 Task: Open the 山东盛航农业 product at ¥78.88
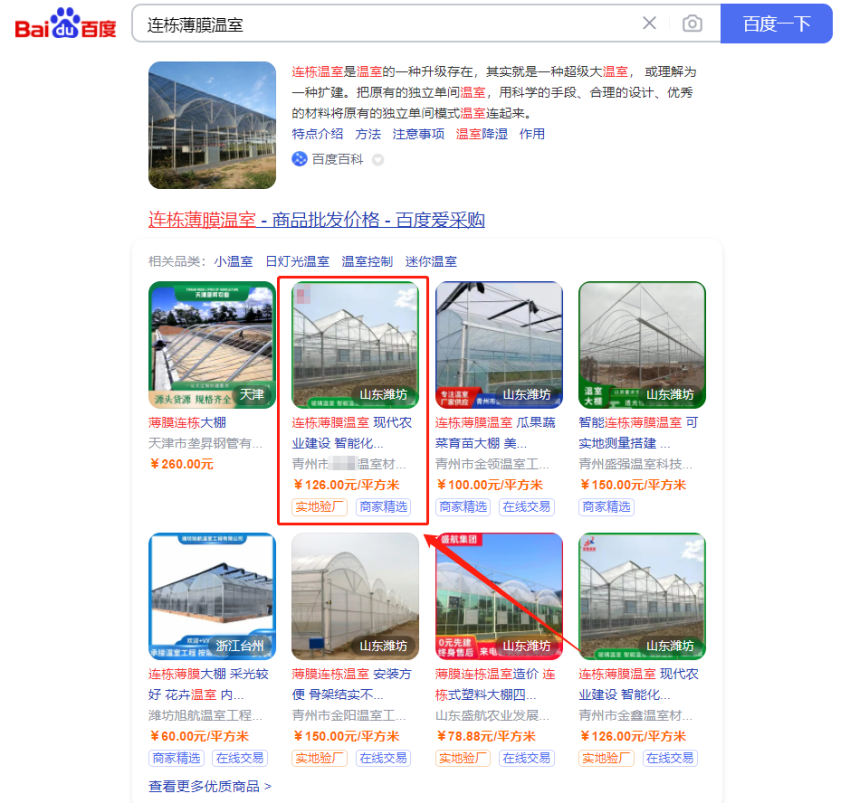tap(498, 596)
